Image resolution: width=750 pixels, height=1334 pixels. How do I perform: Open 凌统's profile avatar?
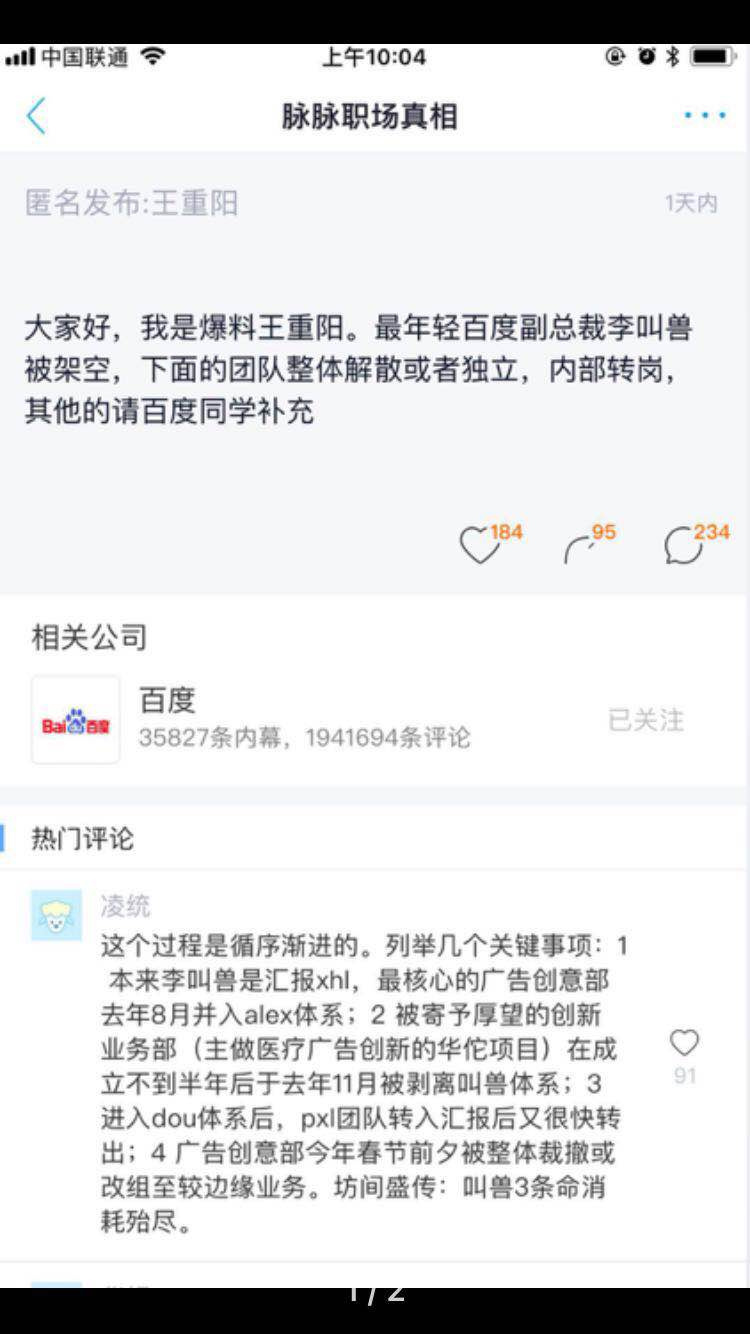pos(56,915)
